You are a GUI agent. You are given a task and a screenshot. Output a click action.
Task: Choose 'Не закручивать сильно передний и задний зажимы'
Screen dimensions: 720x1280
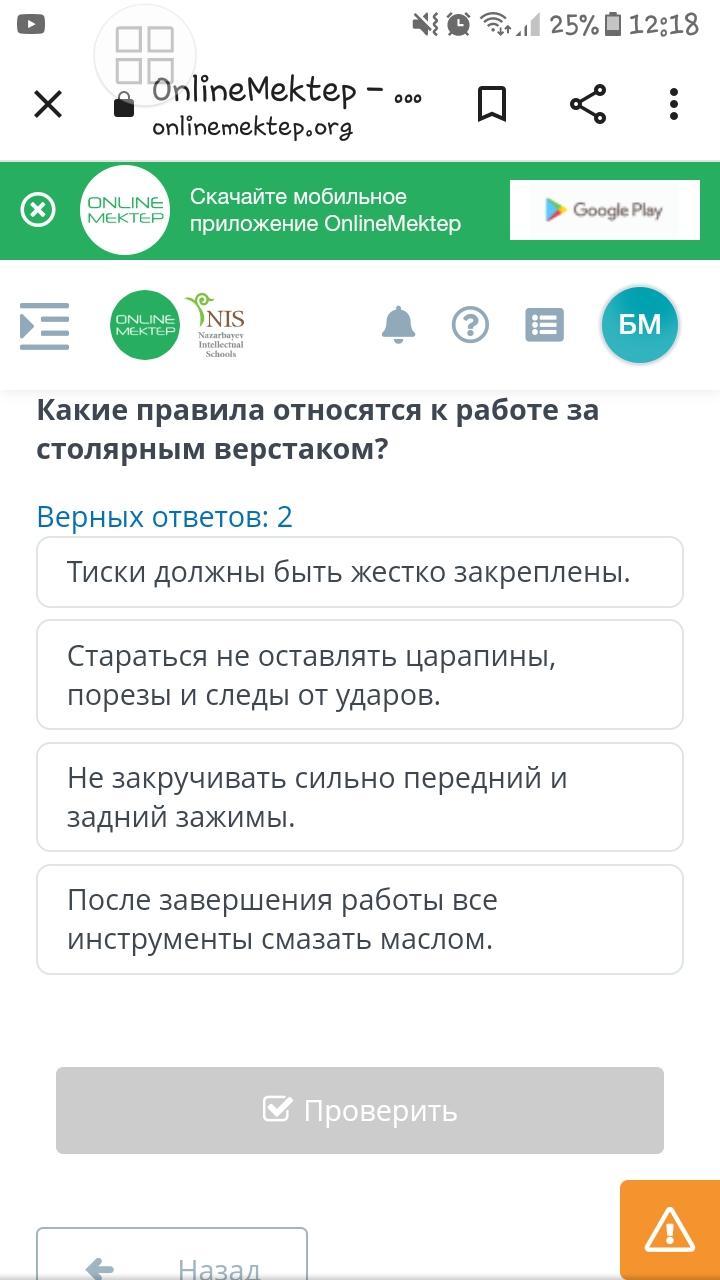coord(360,797)
